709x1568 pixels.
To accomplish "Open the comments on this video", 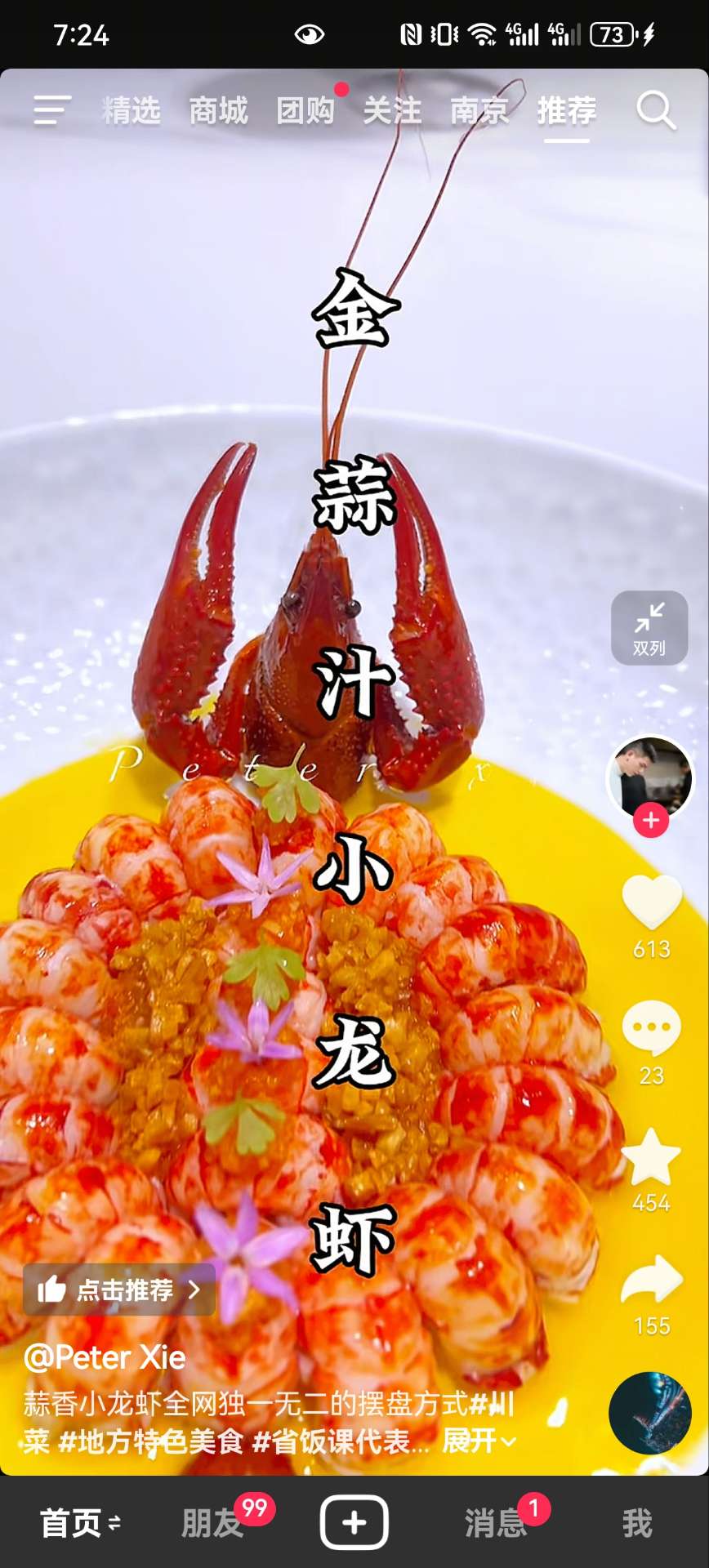I will tap(651, 1027).
